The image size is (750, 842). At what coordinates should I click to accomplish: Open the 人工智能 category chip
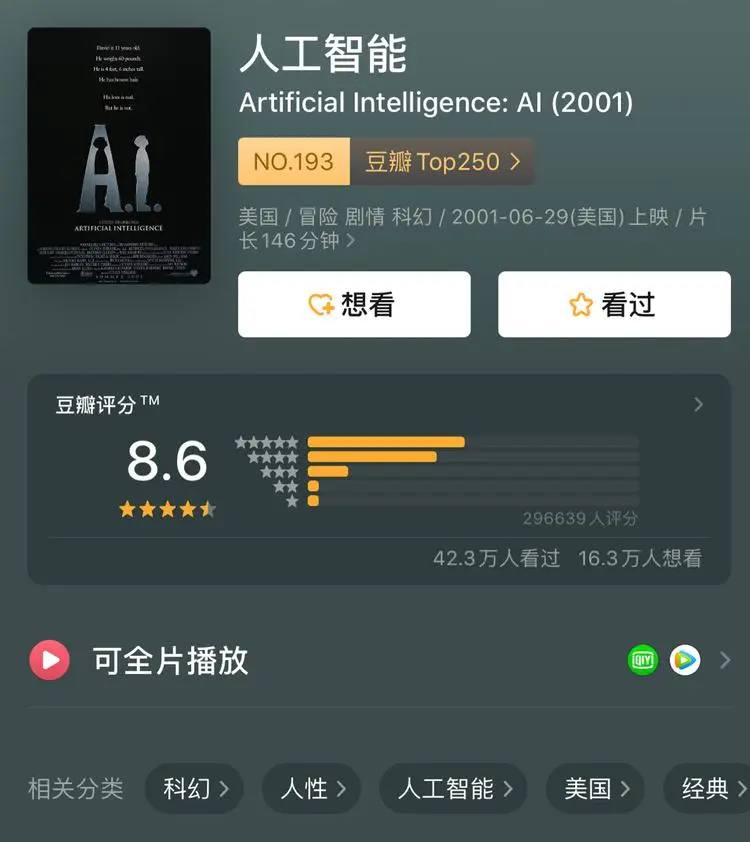coord(454,788)
